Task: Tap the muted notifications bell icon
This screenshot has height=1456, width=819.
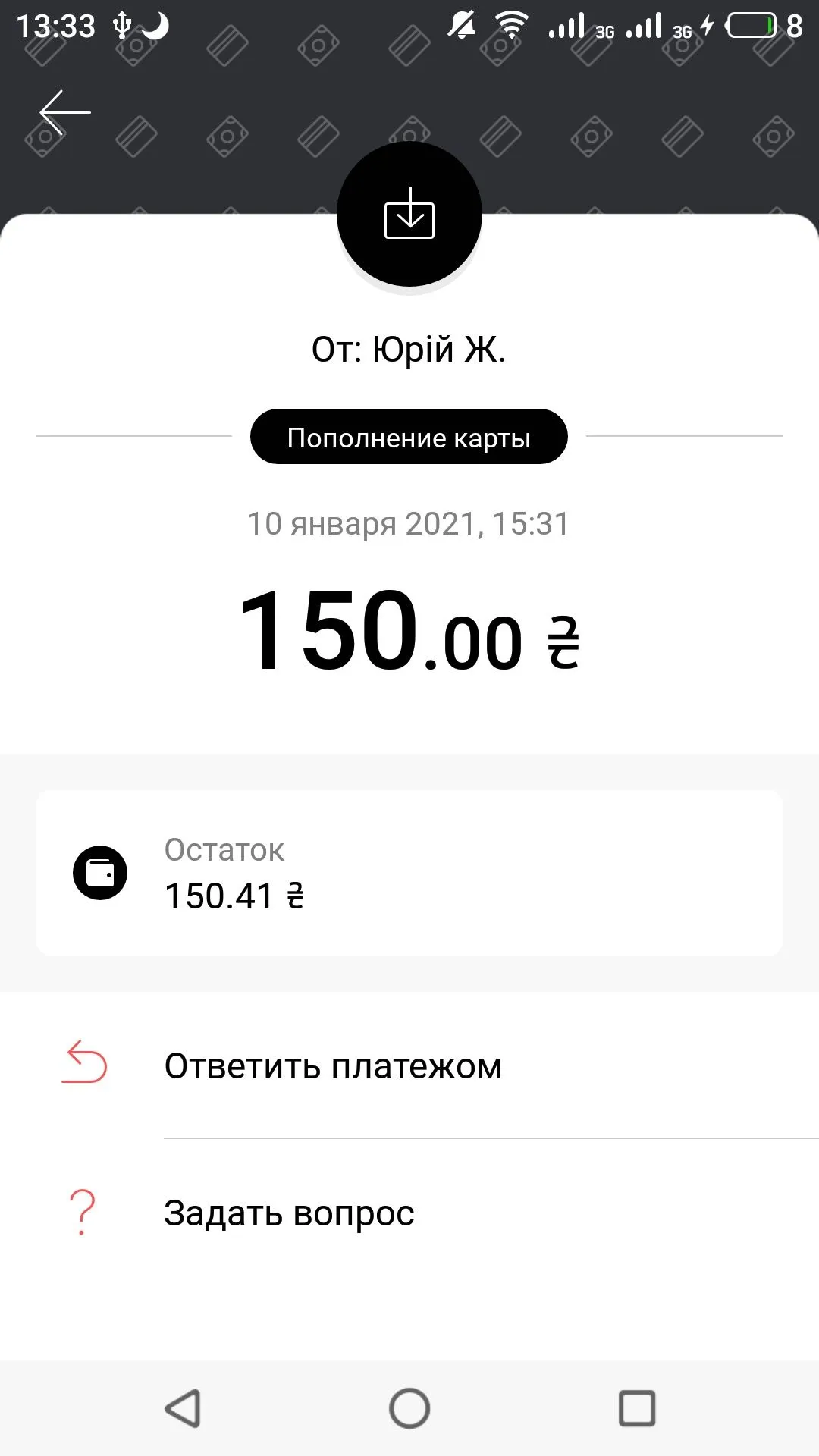Action: [461, 24]
